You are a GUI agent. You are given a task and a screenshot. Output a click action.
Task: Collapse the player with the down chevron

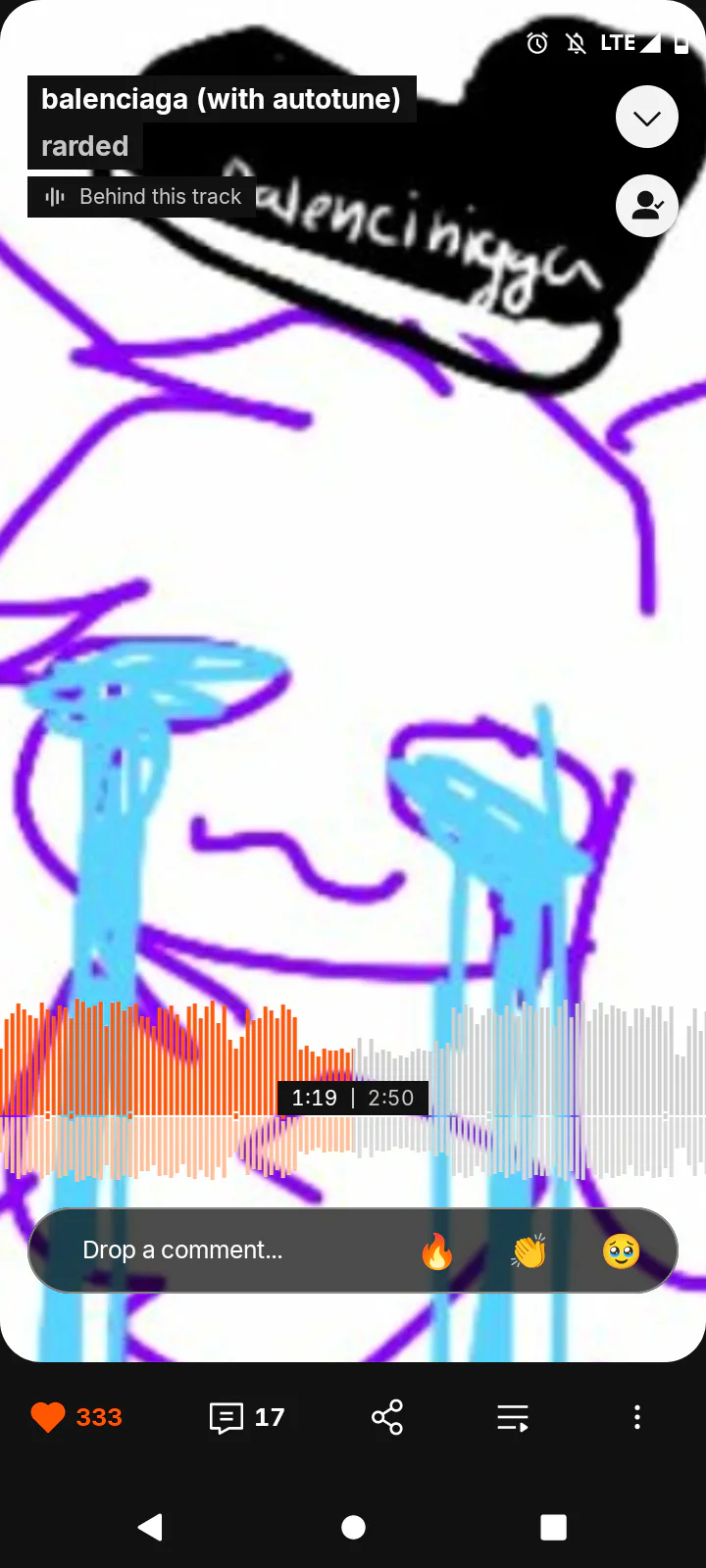(x=647, y=117)
